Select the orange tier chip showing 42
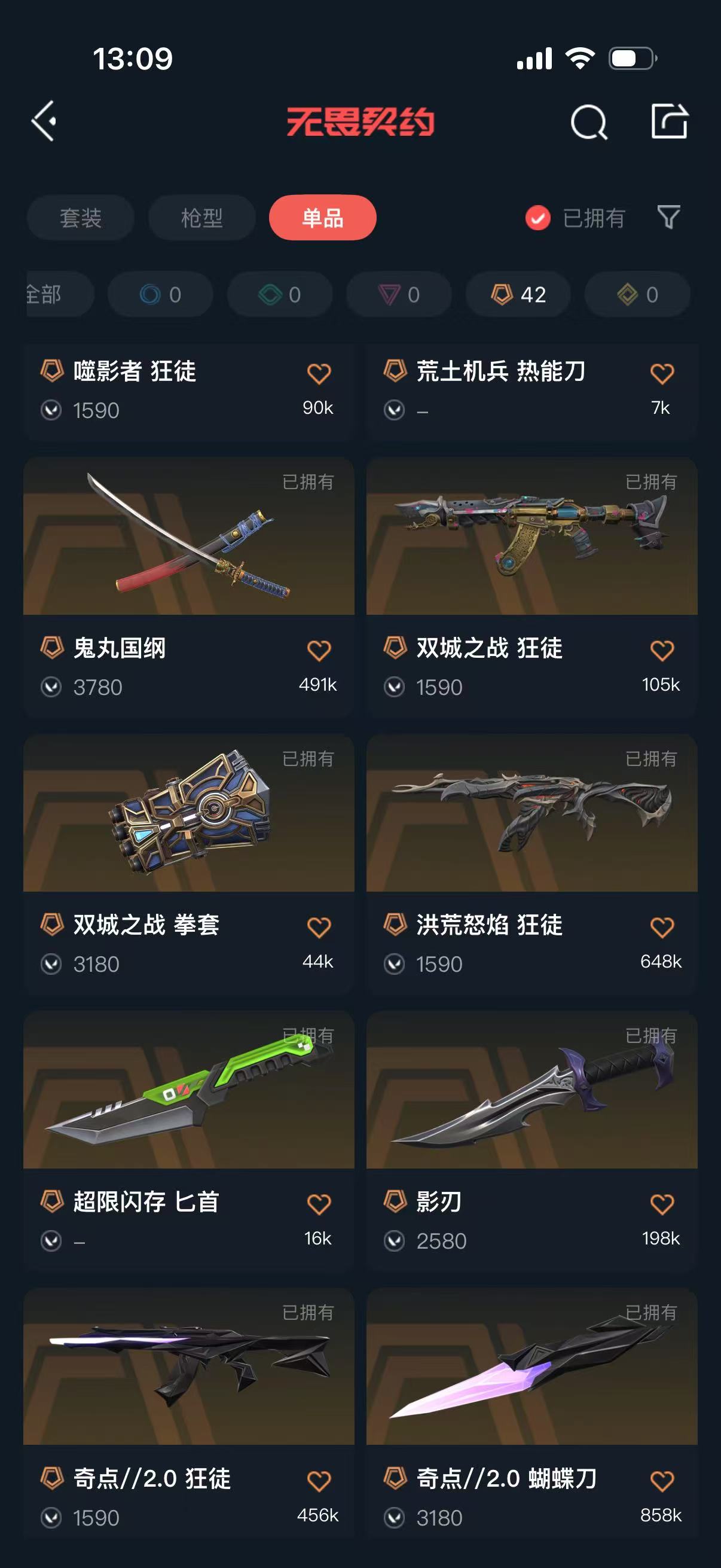Viewport: 721px width, 1568px height. tap(518, 295)
